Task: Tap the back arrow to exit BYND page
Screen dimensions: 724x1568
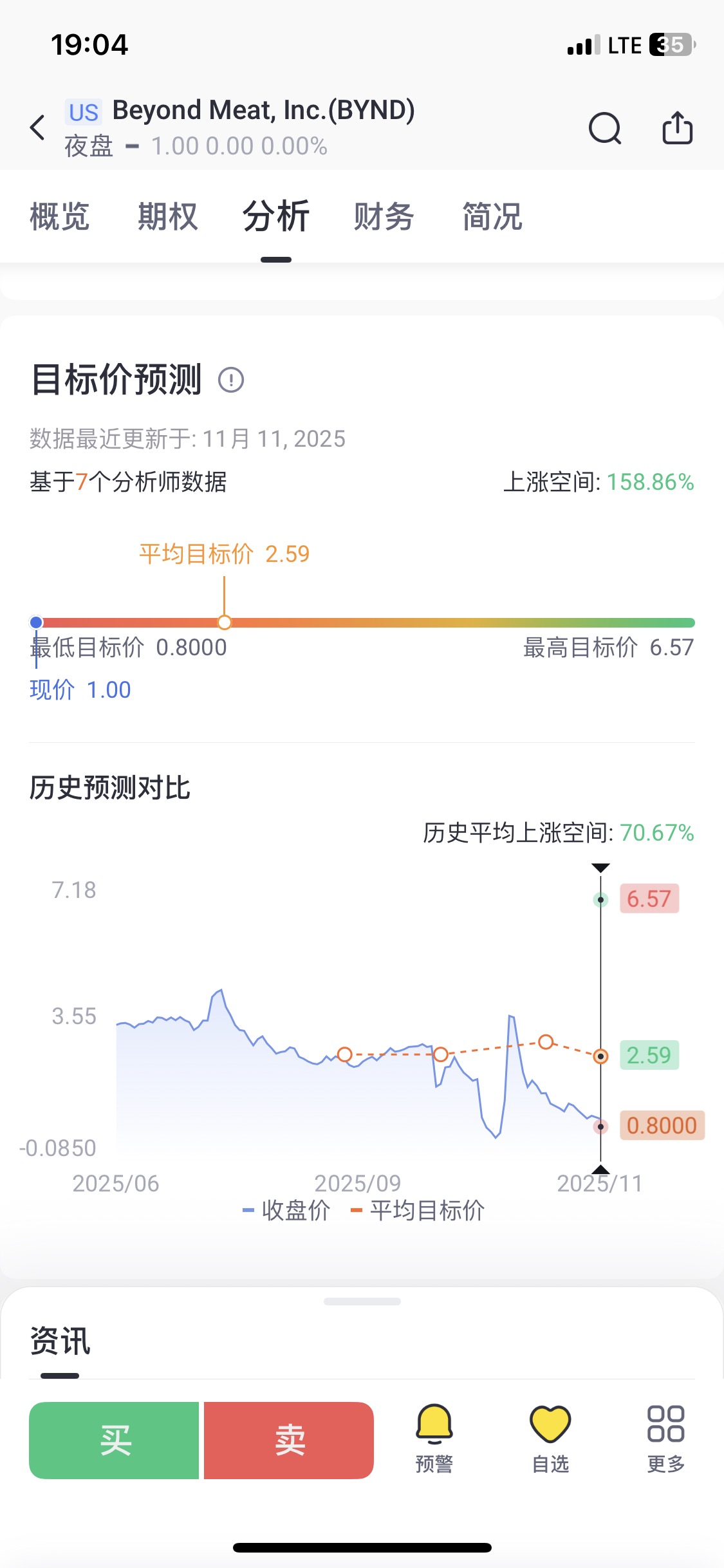Action: click(x=37, y=127)
